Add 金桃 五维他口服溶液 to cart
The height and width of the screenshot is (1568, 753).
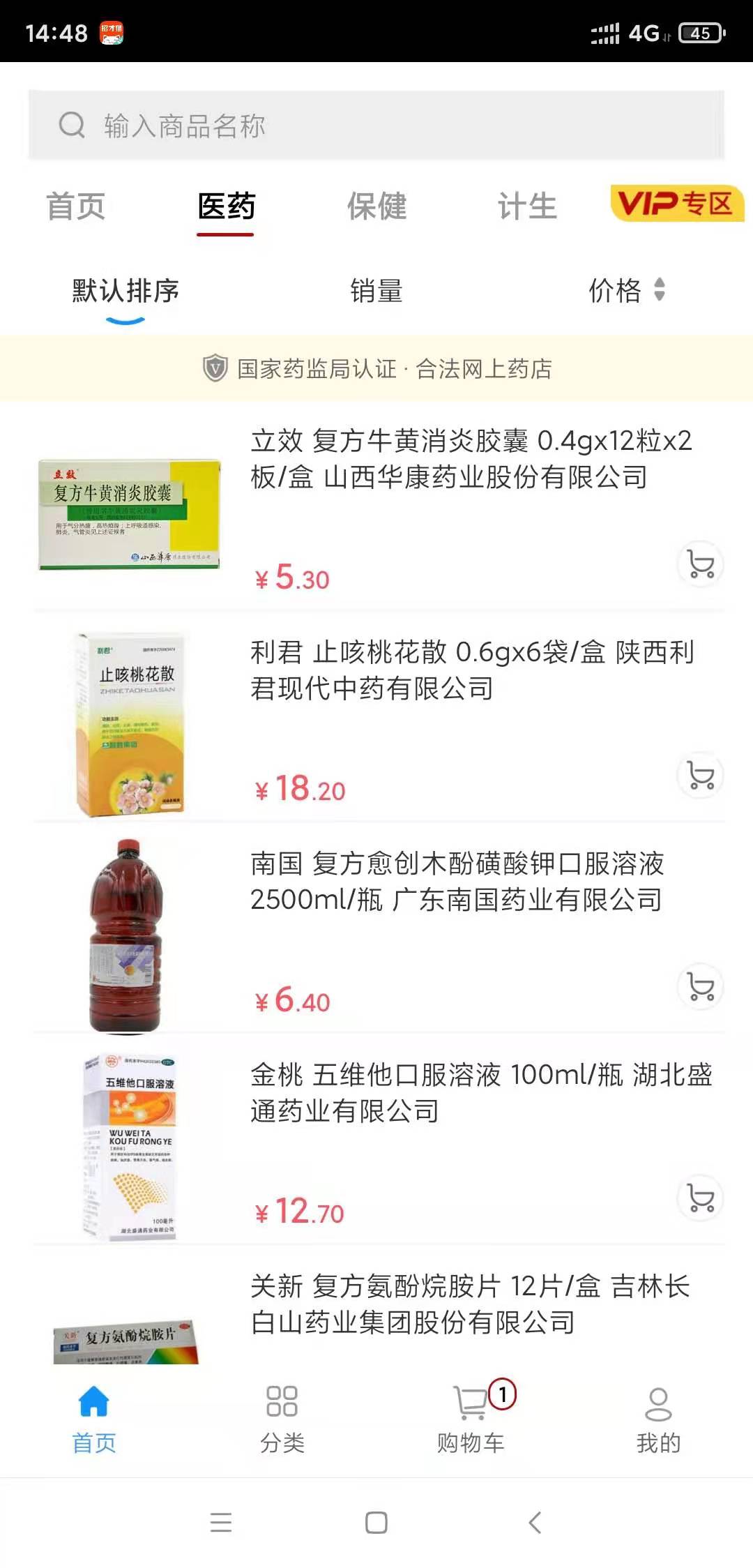click(x=700, y=1198)
